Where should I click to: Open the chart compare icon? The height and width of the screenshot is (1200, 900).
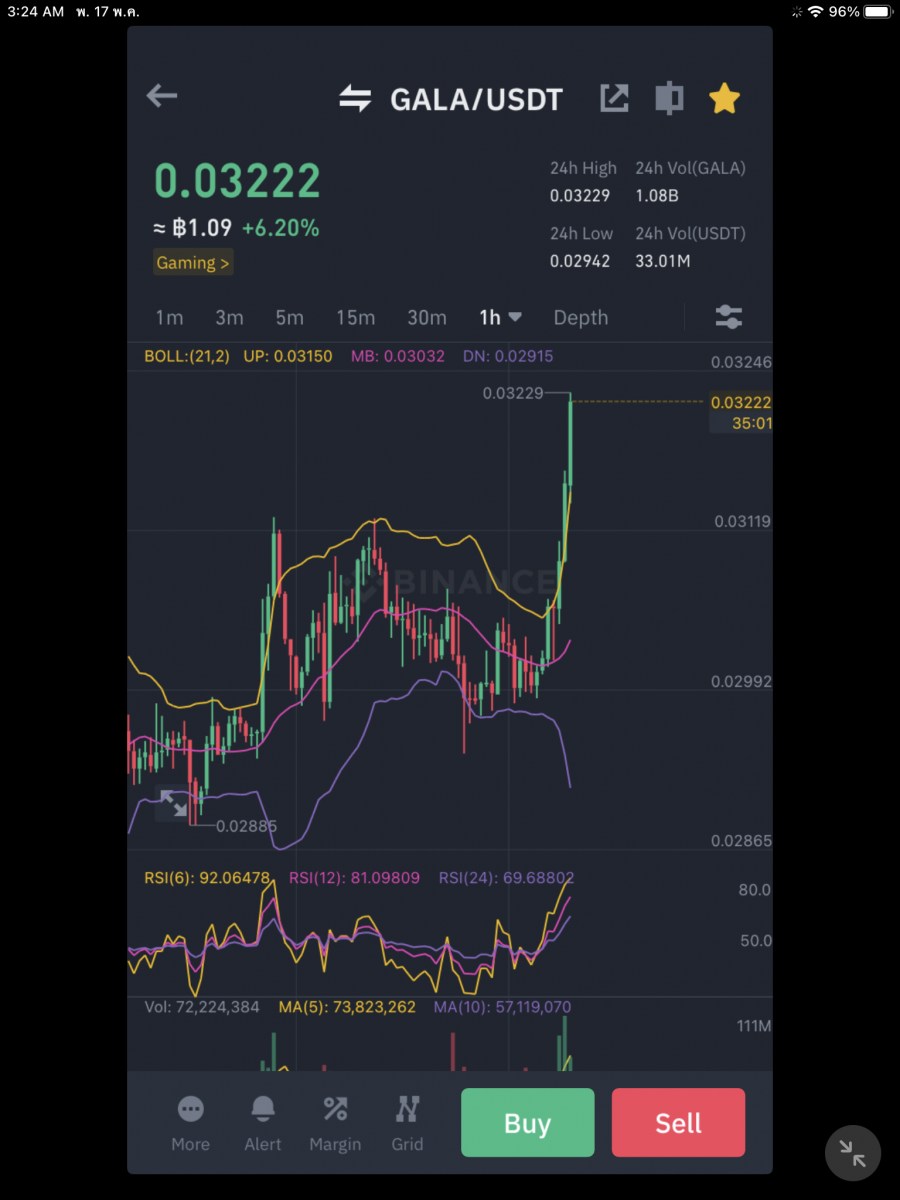(669, 98)
